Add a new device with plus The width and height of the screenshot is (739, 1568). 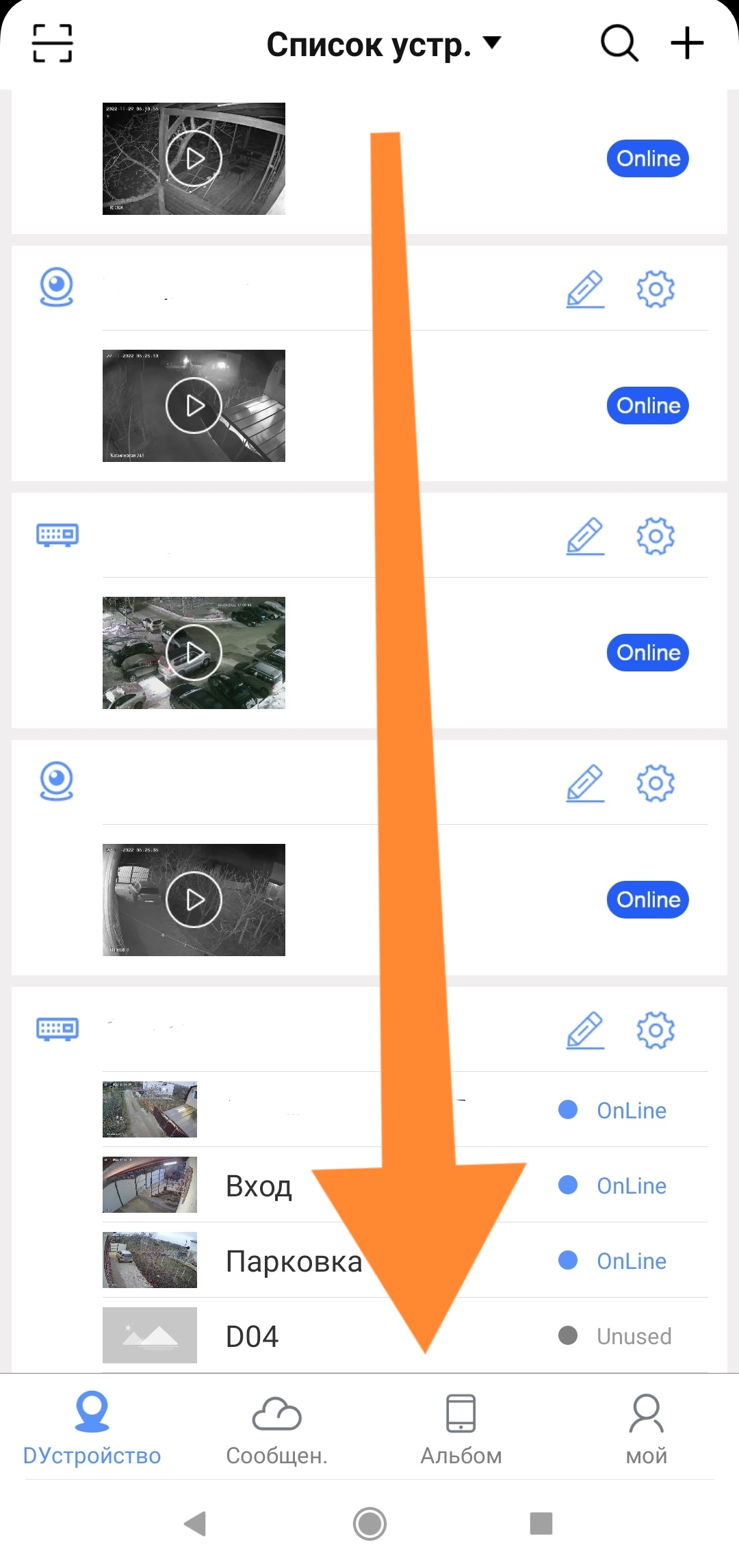687,44
